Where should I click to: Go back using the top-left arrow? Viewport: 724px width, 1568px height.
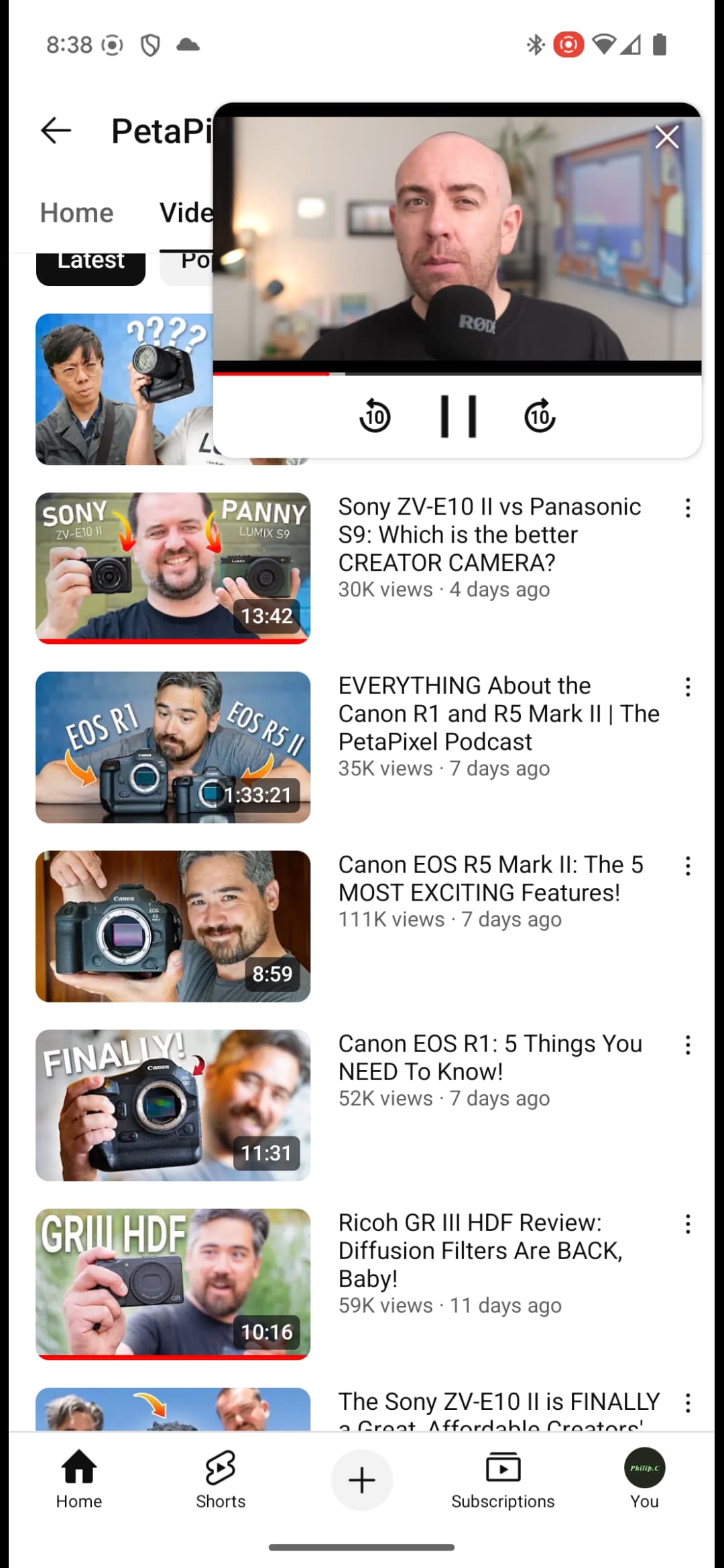tap(56, 131)
